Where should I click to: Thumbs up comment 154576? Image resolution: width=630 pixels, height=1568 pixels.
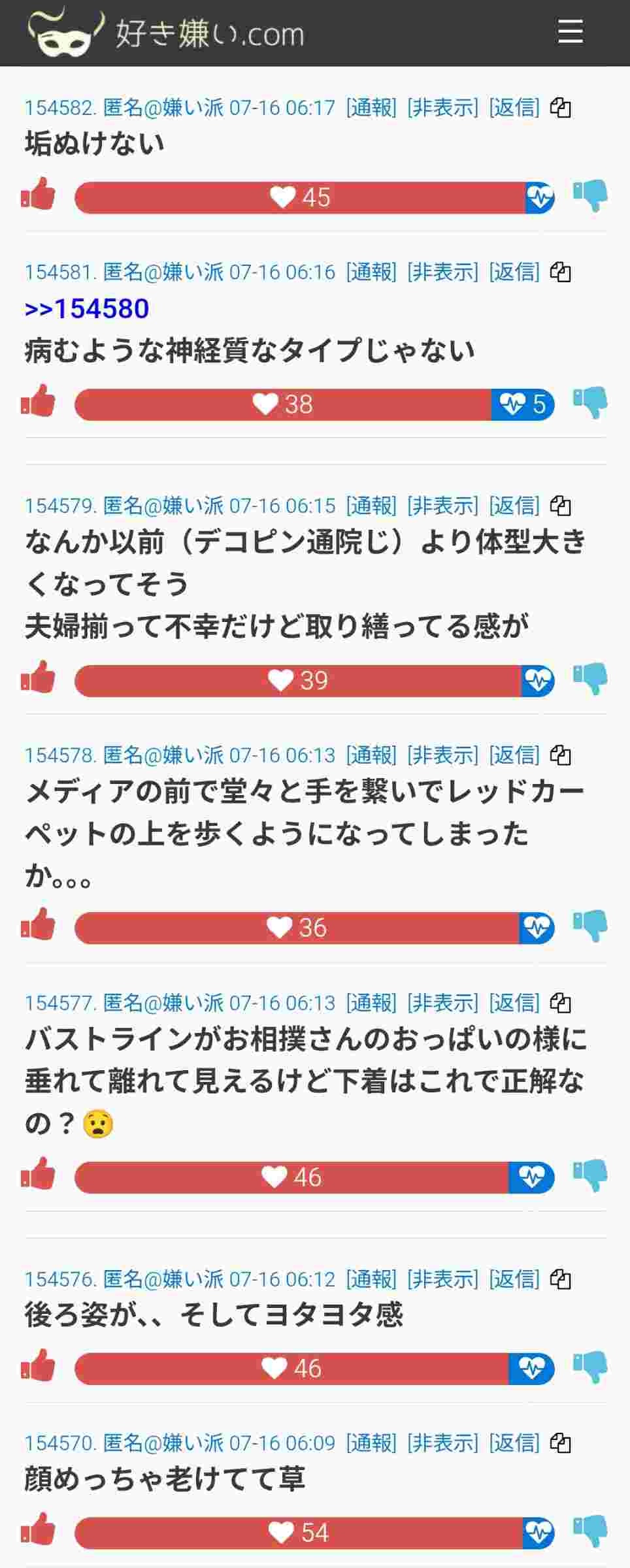[x=38, y=1365]
